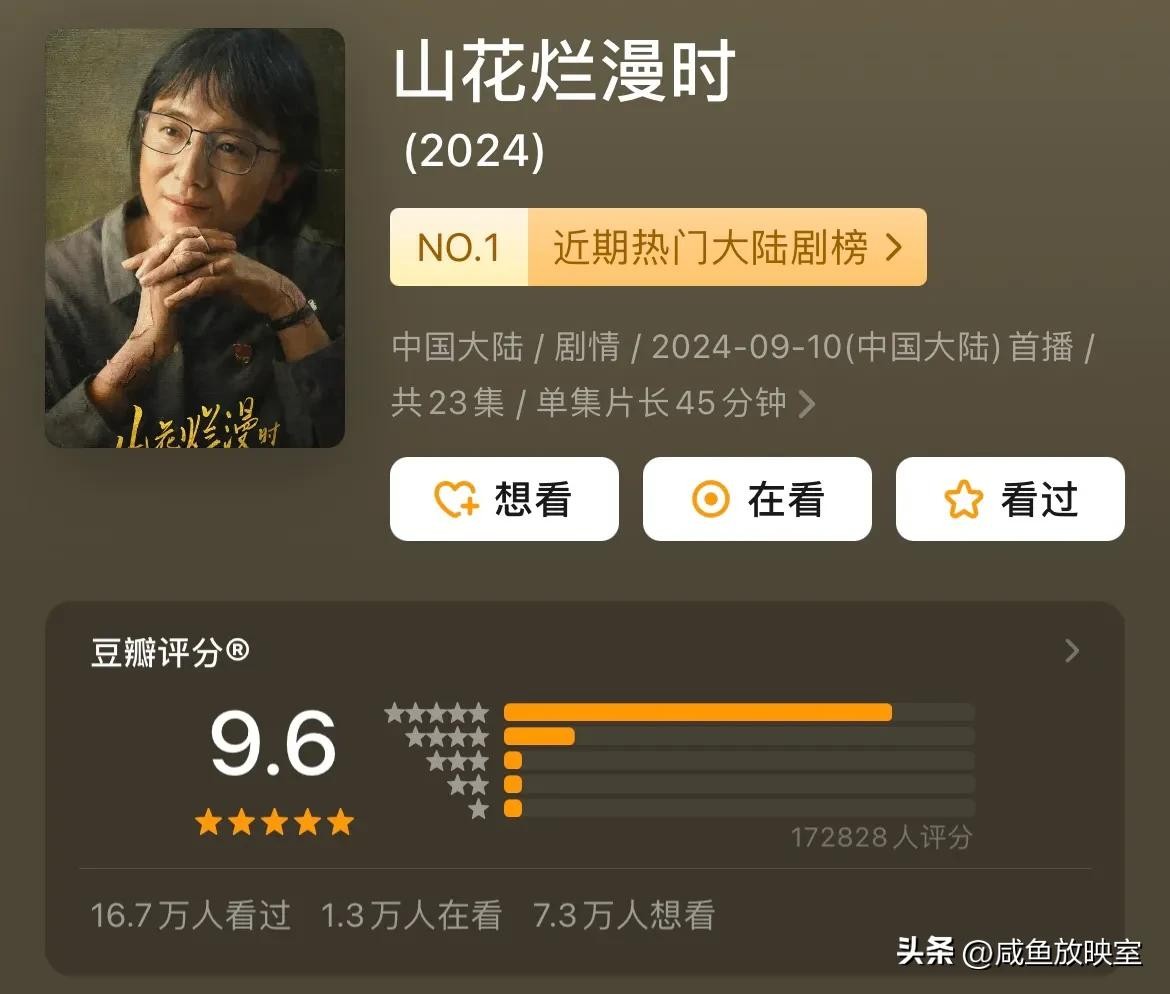Open the 山花烂漫时 poster image
Viewport: 1170px width, 994px height.
(x=194, y=238)
